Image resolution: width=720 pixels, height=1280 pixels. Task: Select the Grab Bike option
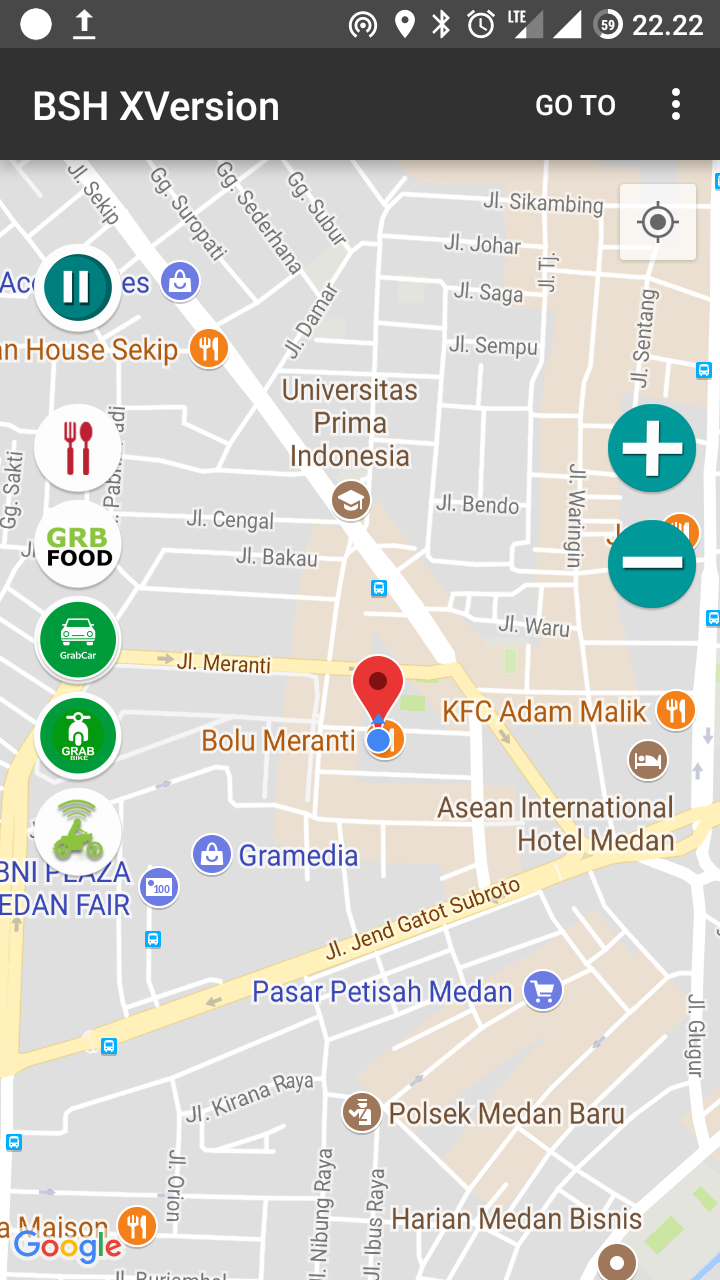78,737
